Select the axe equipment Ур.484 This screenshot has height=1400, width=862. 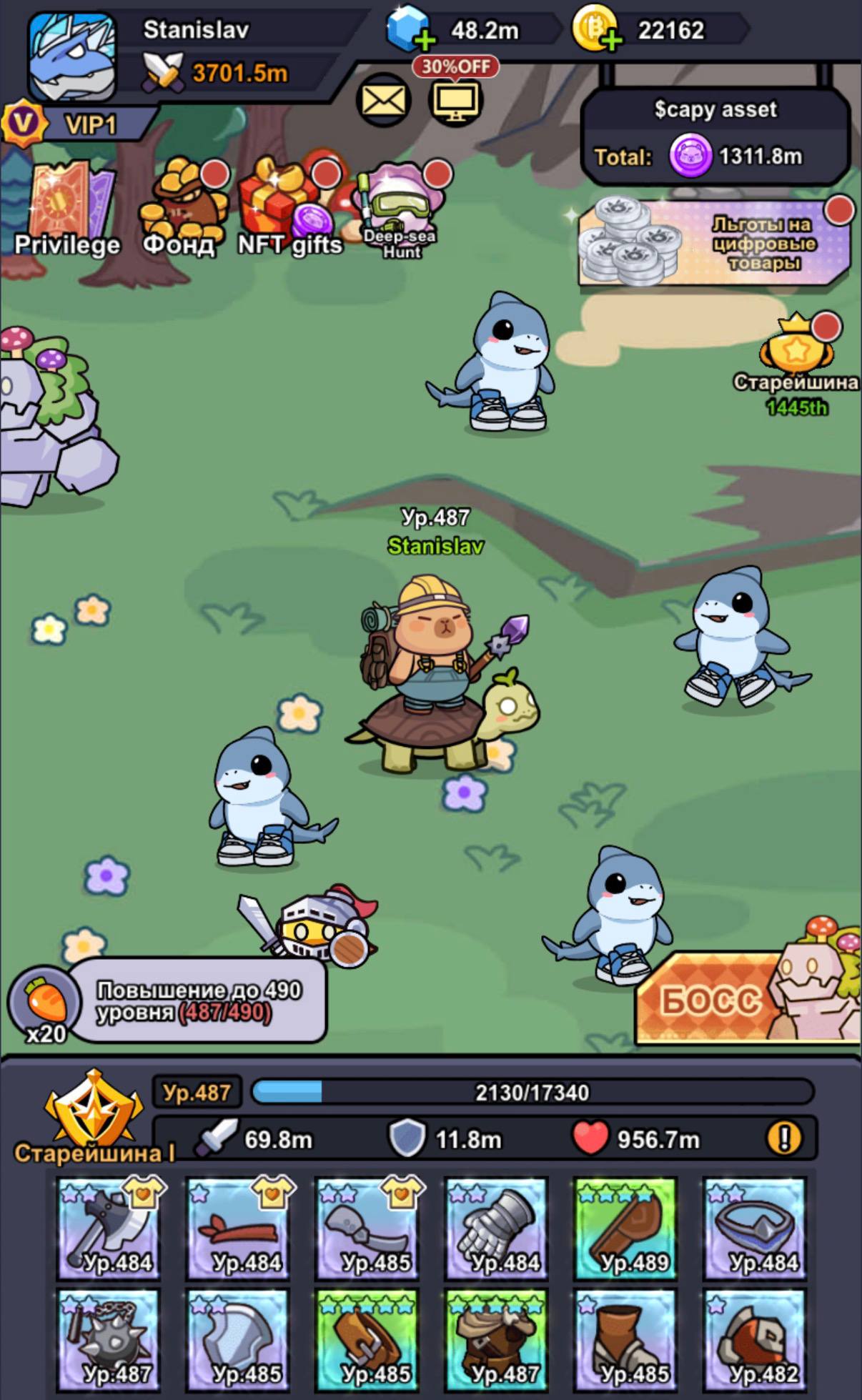[109, 1228]
